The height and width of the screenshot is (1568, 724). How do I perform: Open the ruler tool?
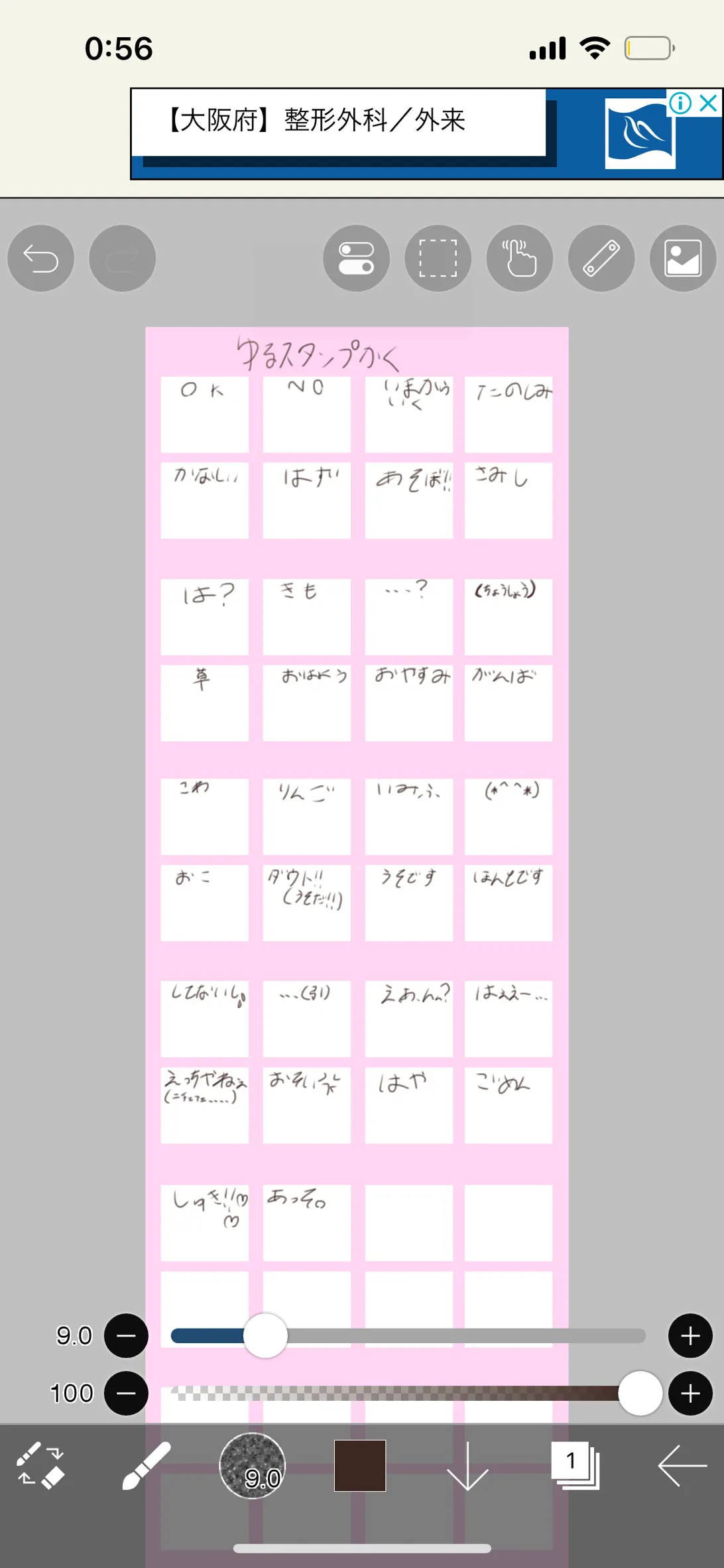coord(601,258)
